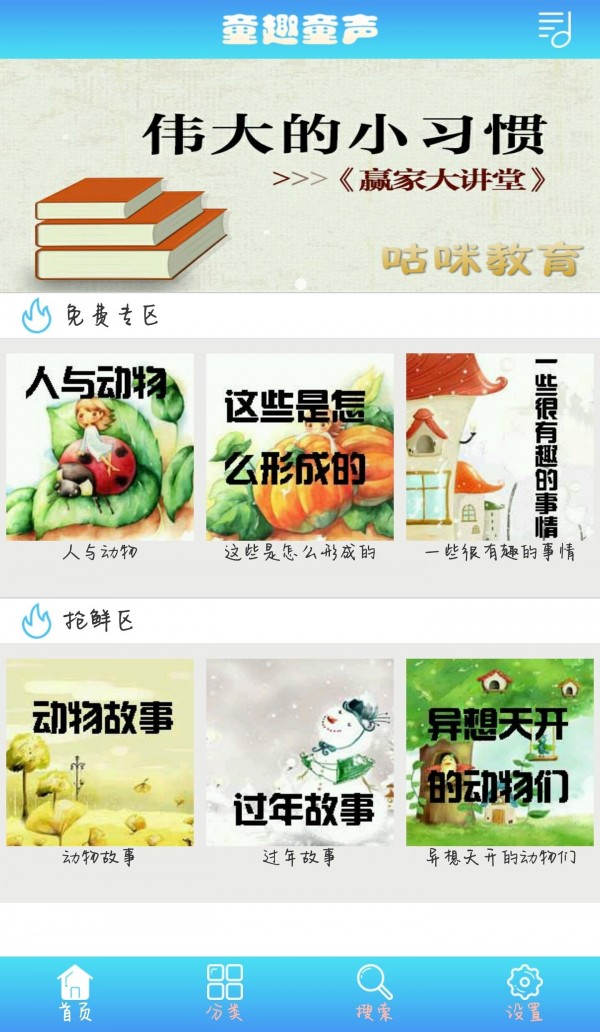600x1032 pixels.
Task: Open the 伟大的小习惯 banner
Action: pyautogui.click(x=300, y=175)
